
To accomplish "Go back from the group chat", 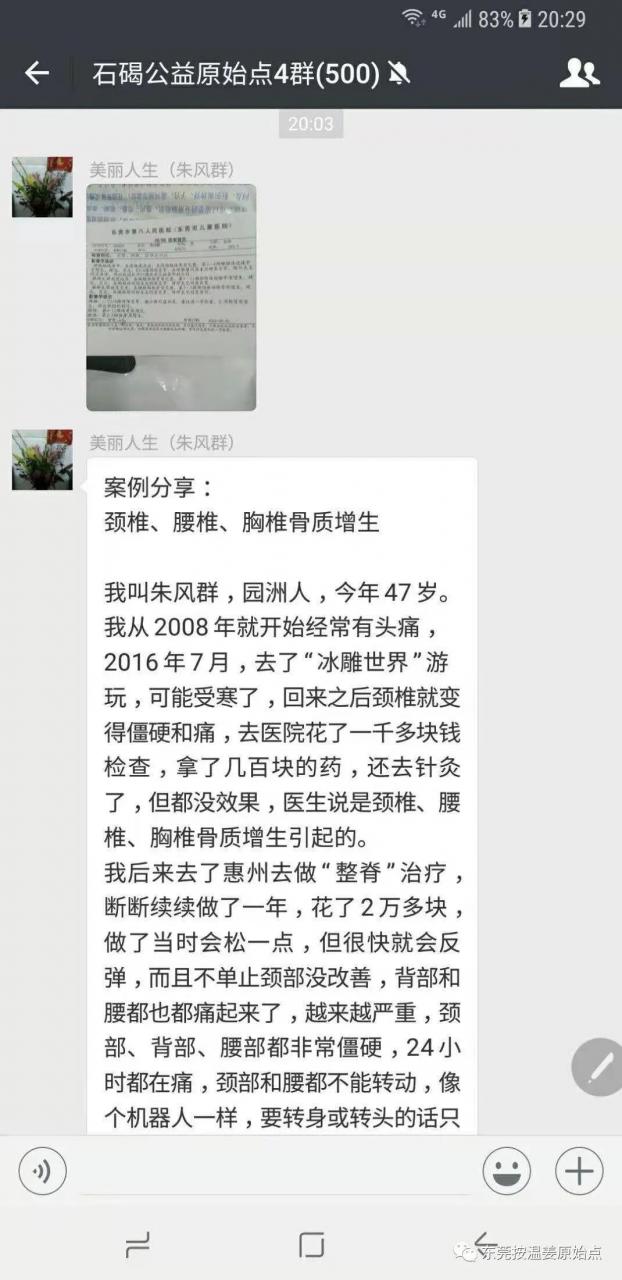I will point(37,73).
